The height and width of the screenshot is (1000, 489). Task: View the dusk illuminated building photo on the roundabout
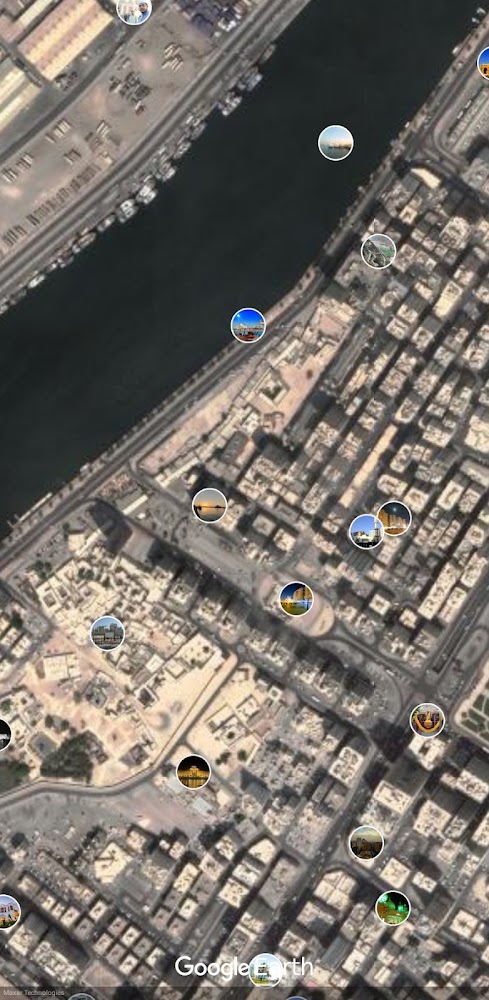(x=296, y=599)
